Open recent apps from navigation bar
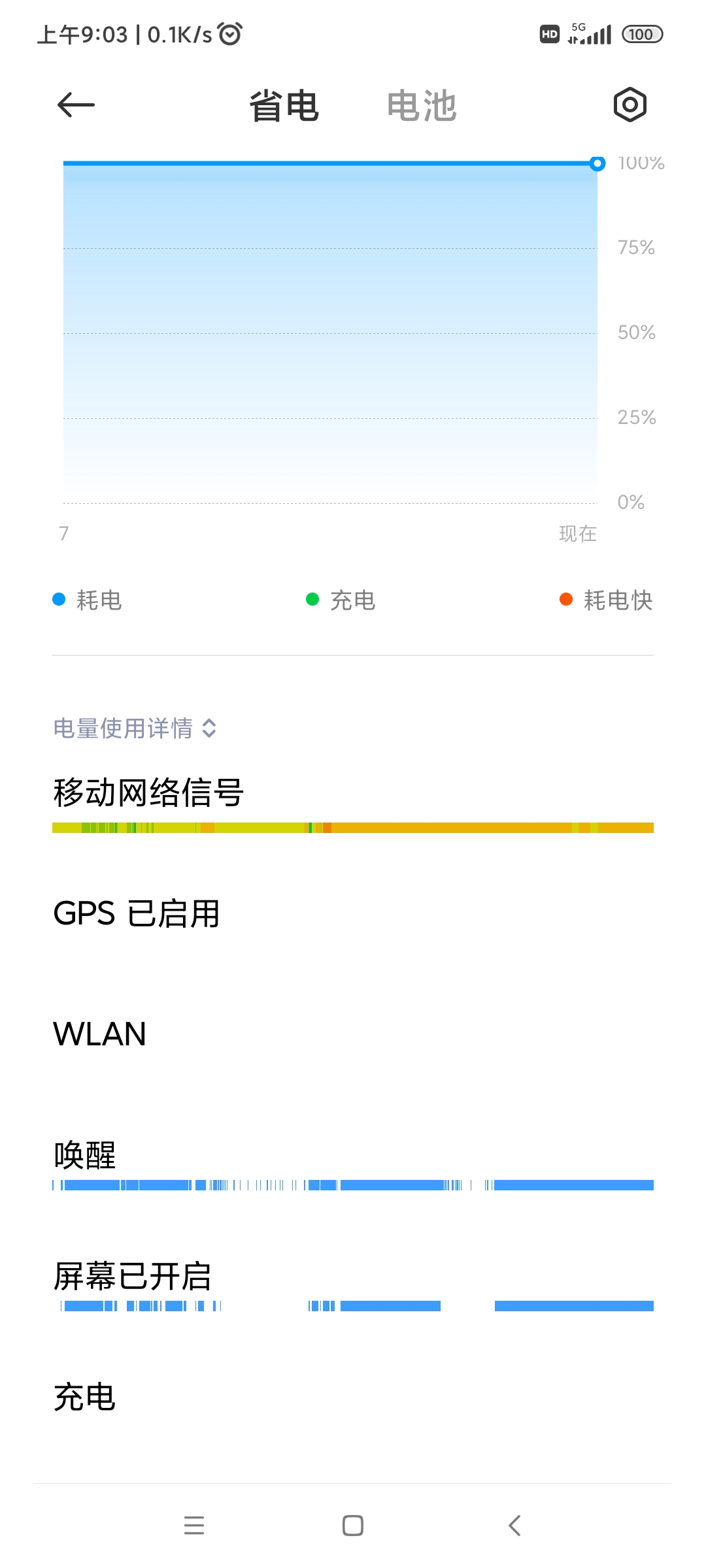Viewport: 706px width, 1568px height. click(194, 1526)
